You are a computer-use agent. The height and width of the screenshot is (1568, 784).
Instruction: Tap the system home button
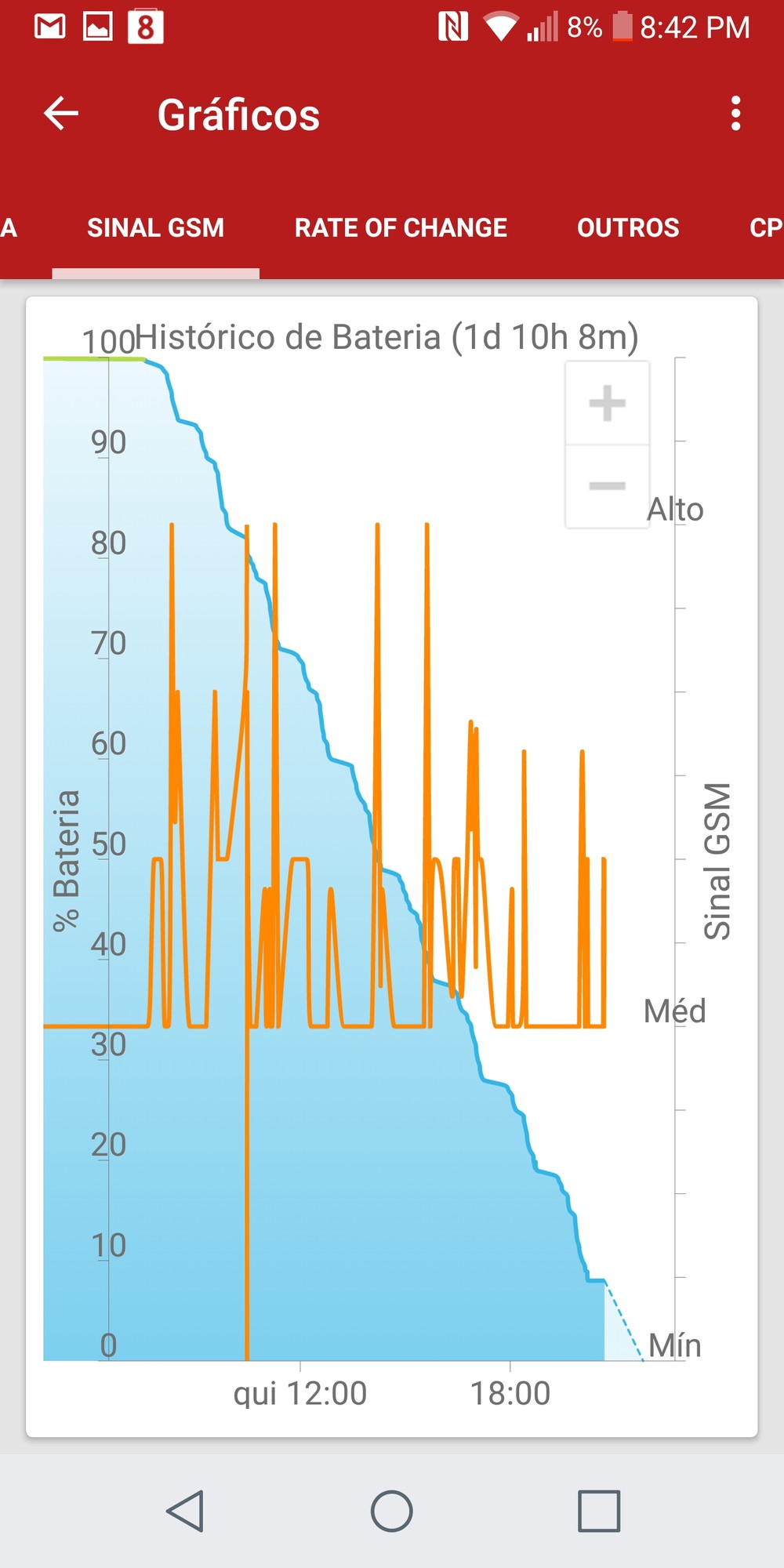391,1511
